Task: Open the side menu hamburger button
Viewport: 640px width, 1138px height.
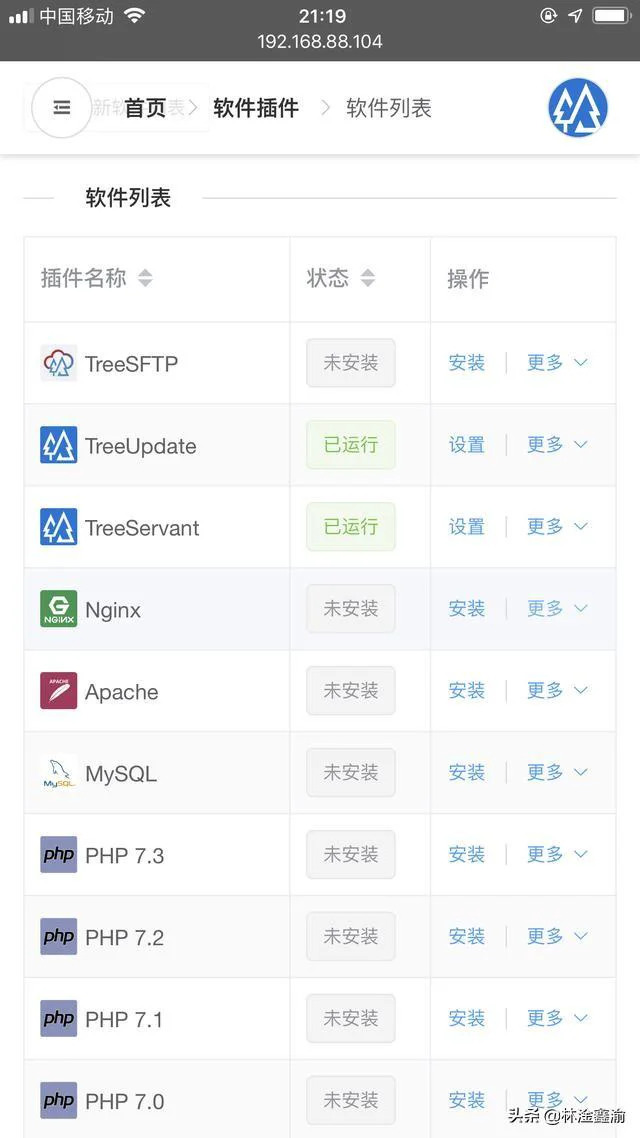Action: (x=62, y=108)
